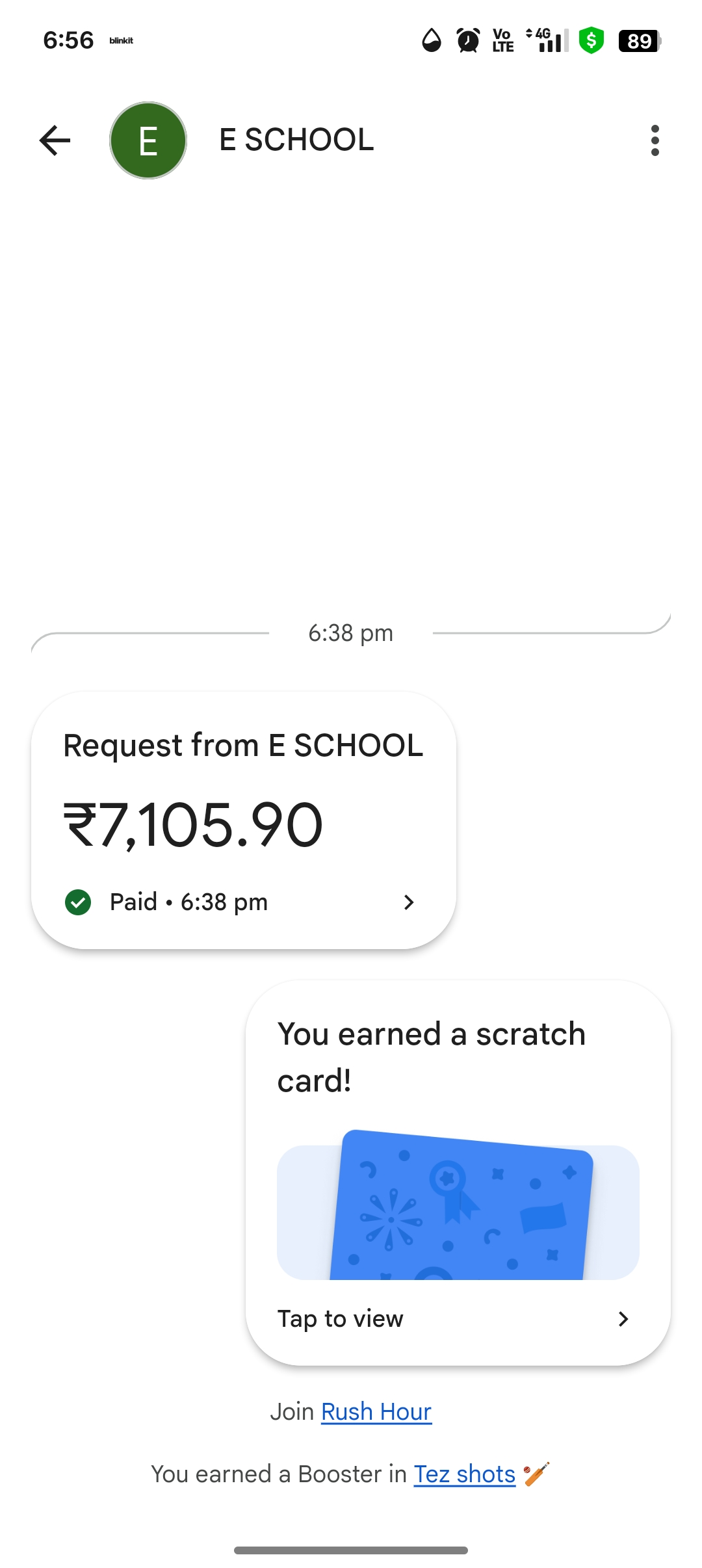Tap to view the scratch card
The height and width of the screenshot is (1568, 702).
[x=458, y=1318]
